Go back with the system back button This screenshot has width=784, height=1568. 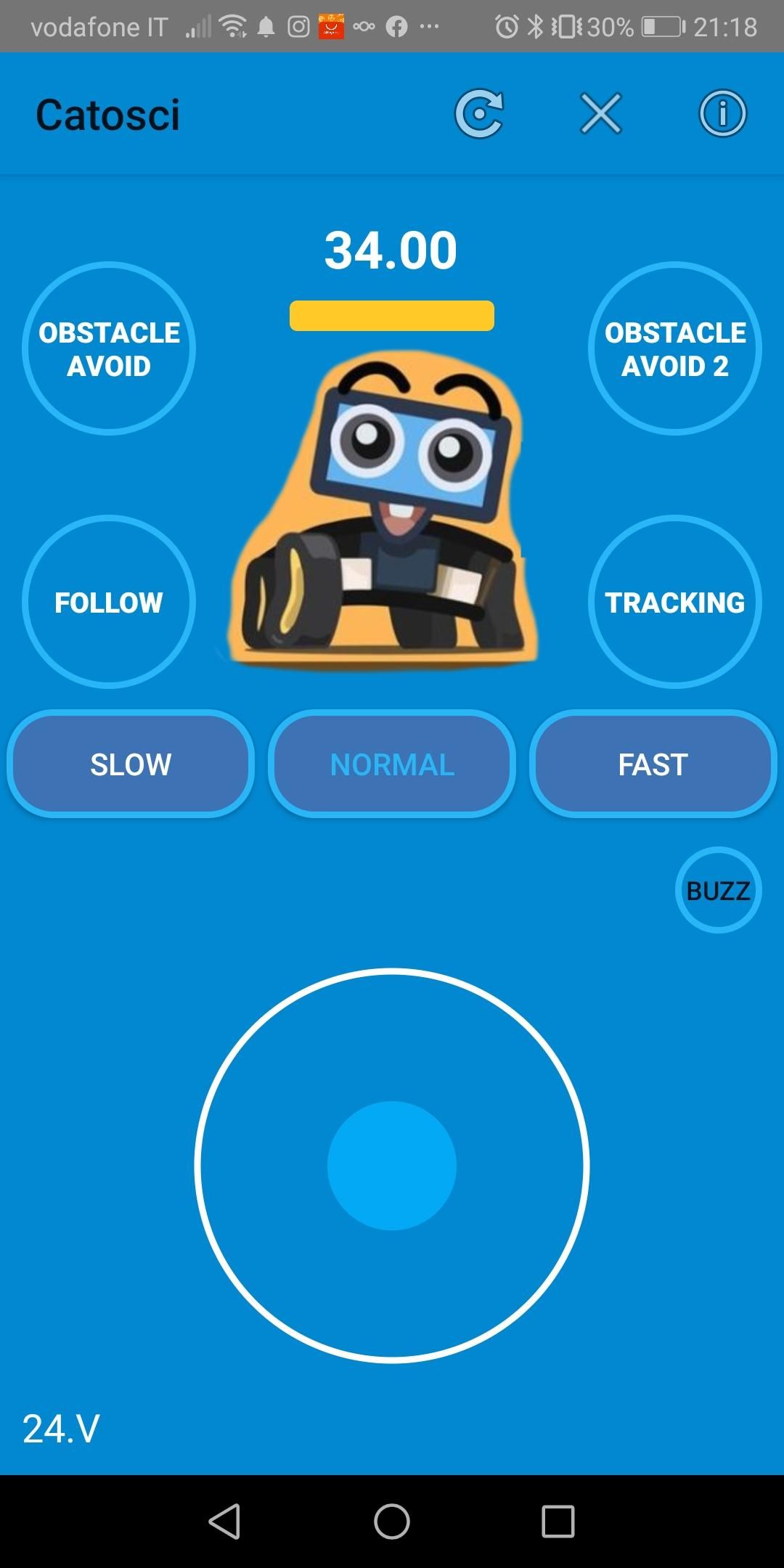pos(224,1521)
